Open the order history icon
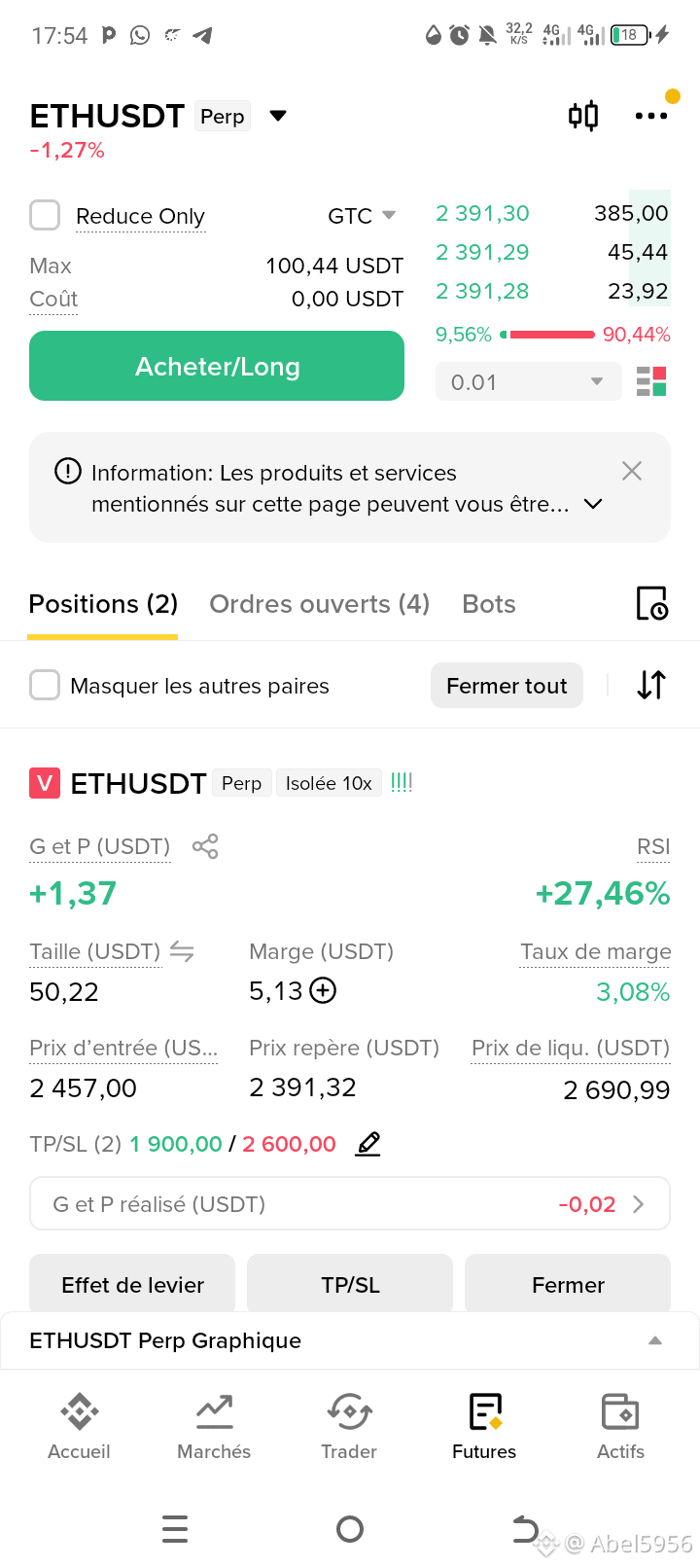This screenshot has height=1568, width=700. (x=651, y=604)
